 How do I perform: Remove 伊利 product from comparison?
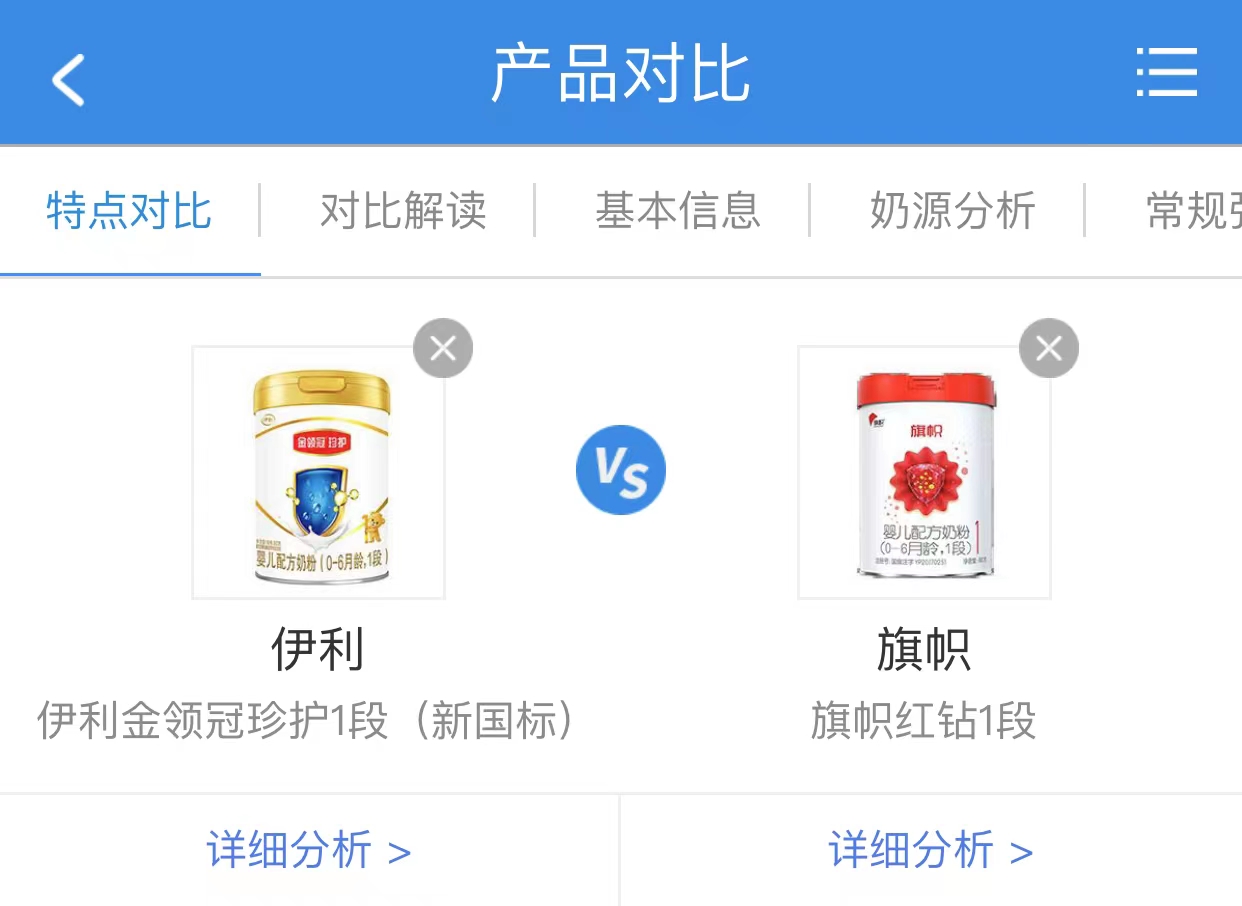(443, 348)
